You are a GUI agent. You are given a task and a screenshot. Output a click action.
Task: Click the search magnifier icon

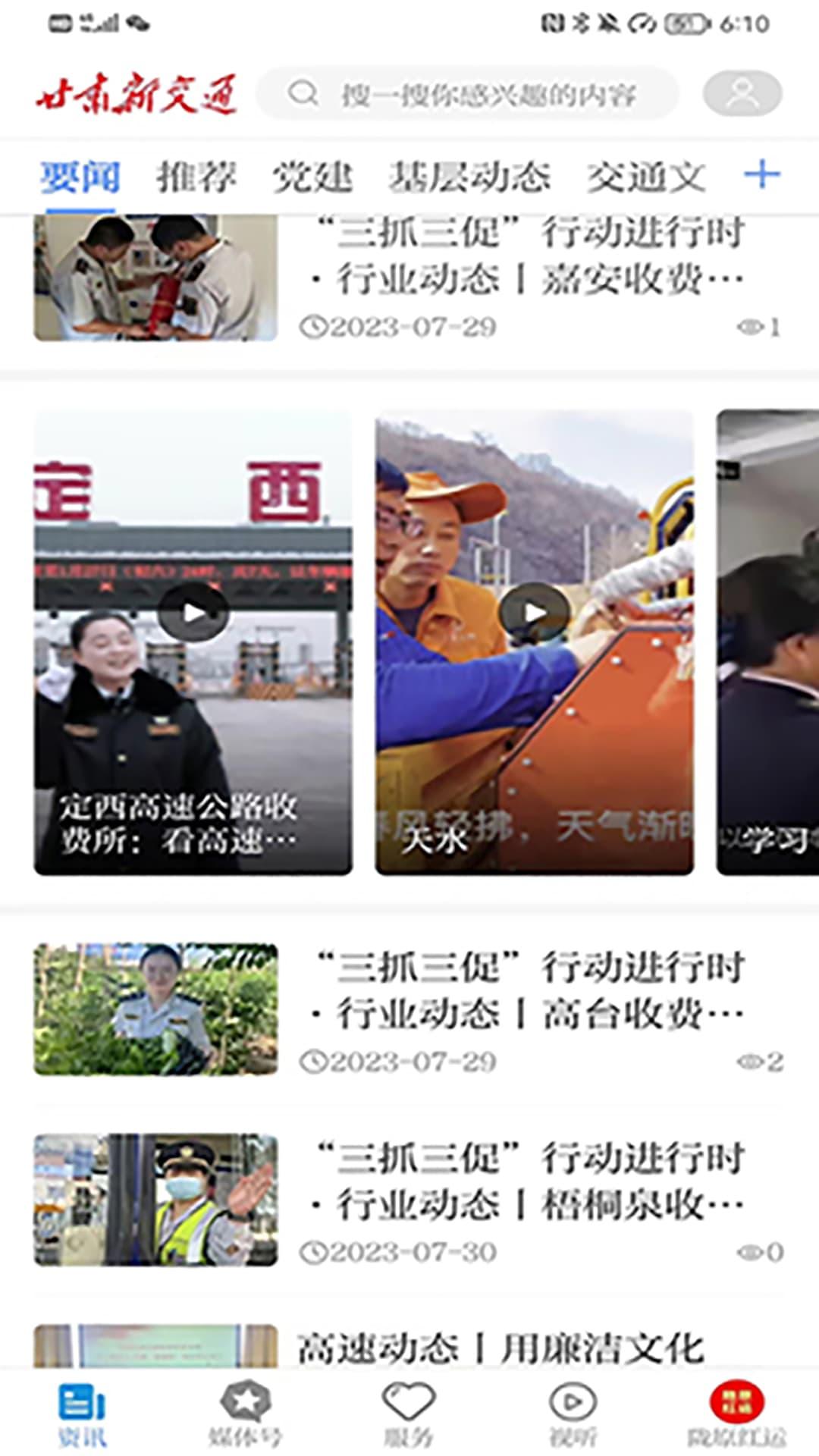point(303,93)
